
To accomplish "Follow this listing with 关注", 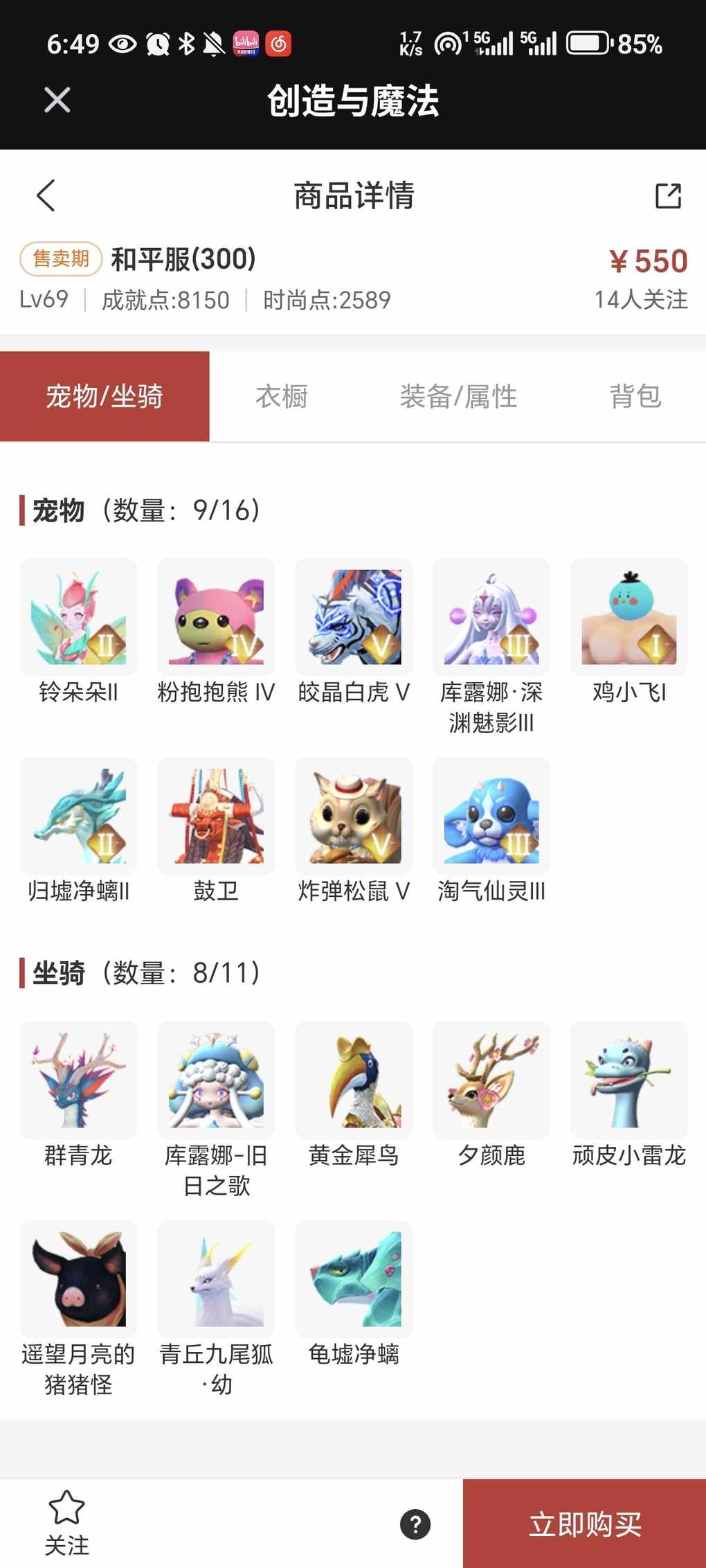I will (x=66, y=1523).
